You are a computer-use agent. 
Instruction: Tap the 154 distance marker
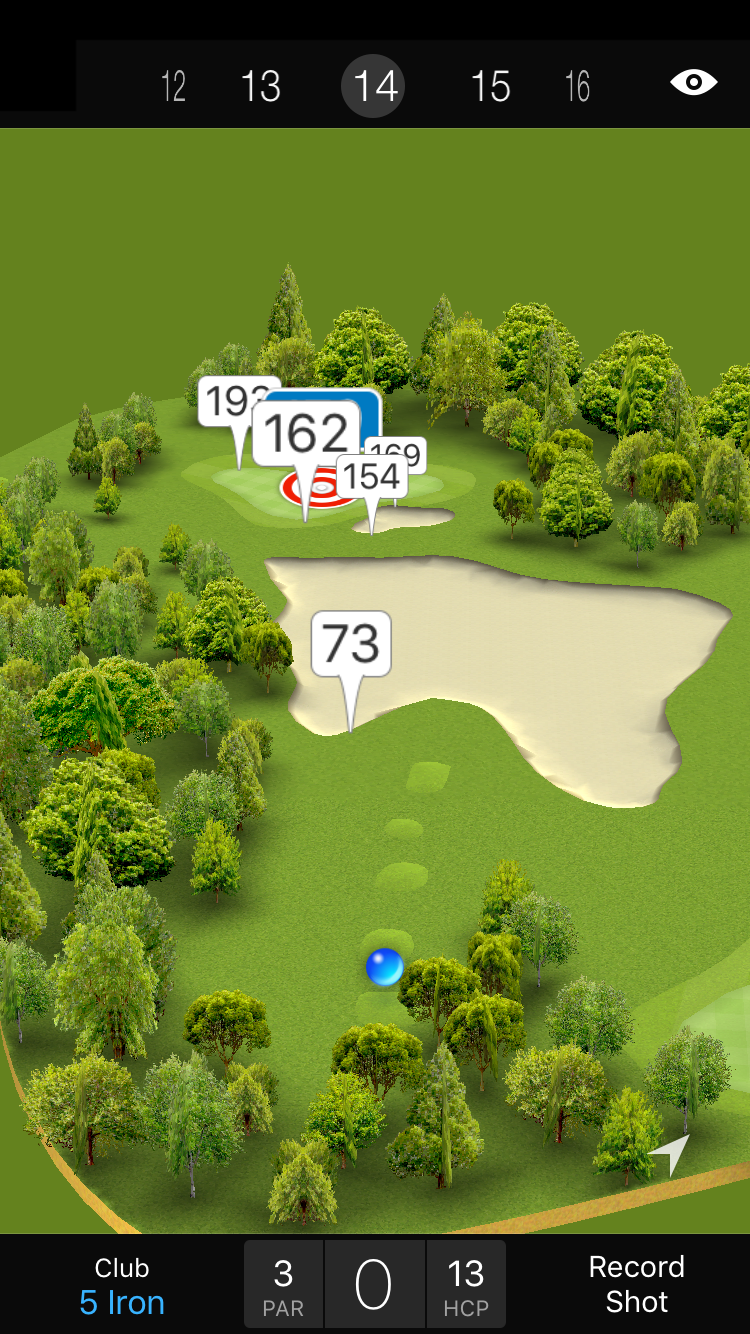tap(373, 477)
